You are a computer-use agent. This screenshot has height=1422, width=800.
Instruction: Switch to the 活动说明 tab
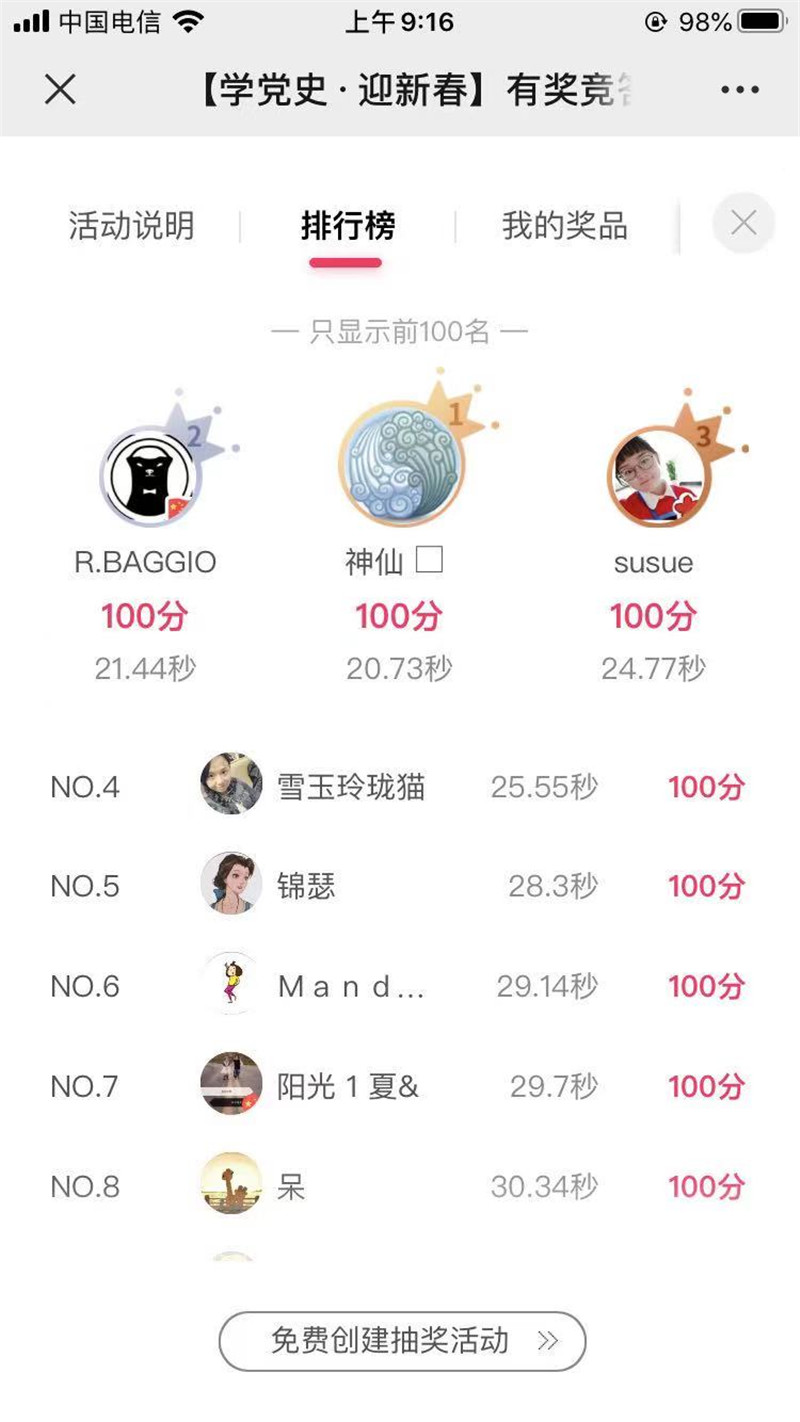131,226
